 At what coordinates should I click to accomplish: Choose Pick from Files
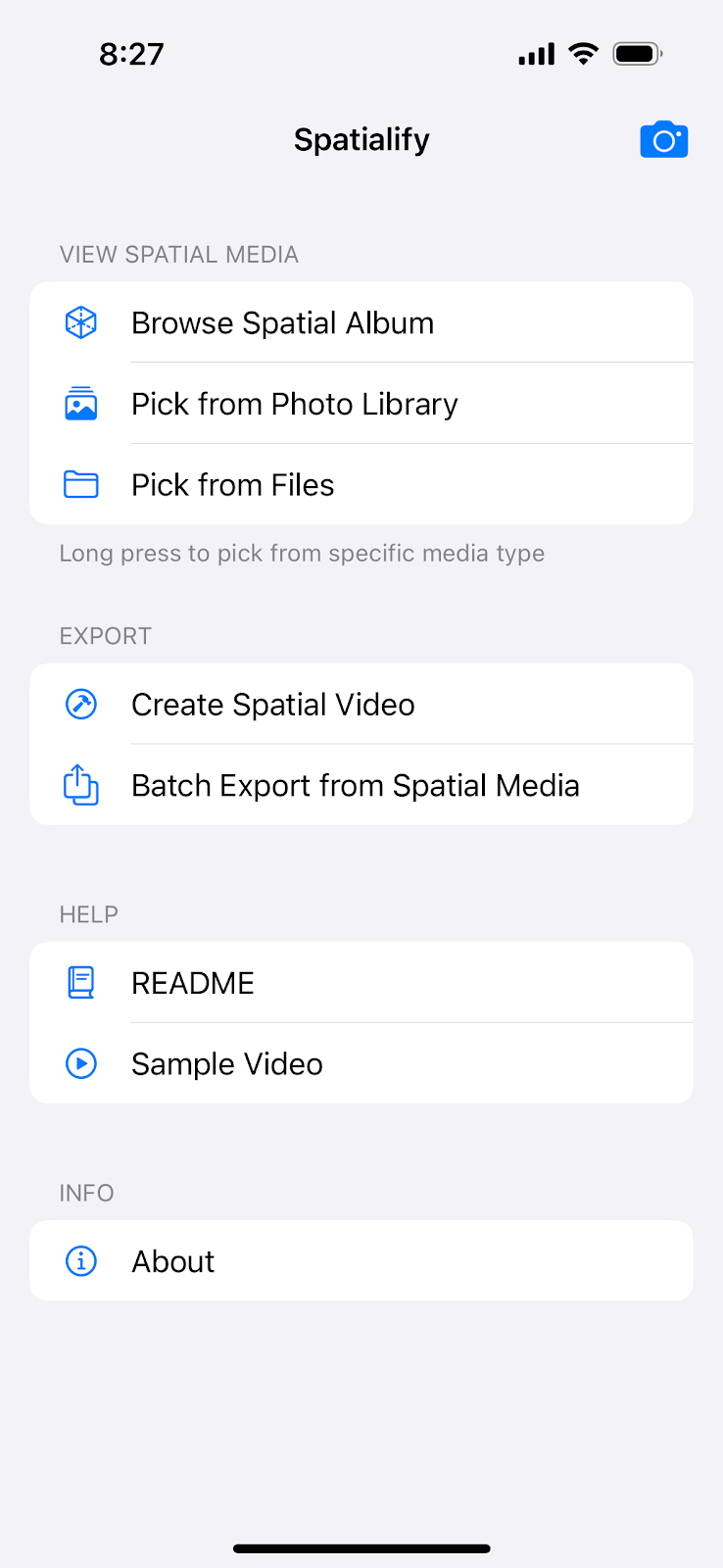pos(361,484)
